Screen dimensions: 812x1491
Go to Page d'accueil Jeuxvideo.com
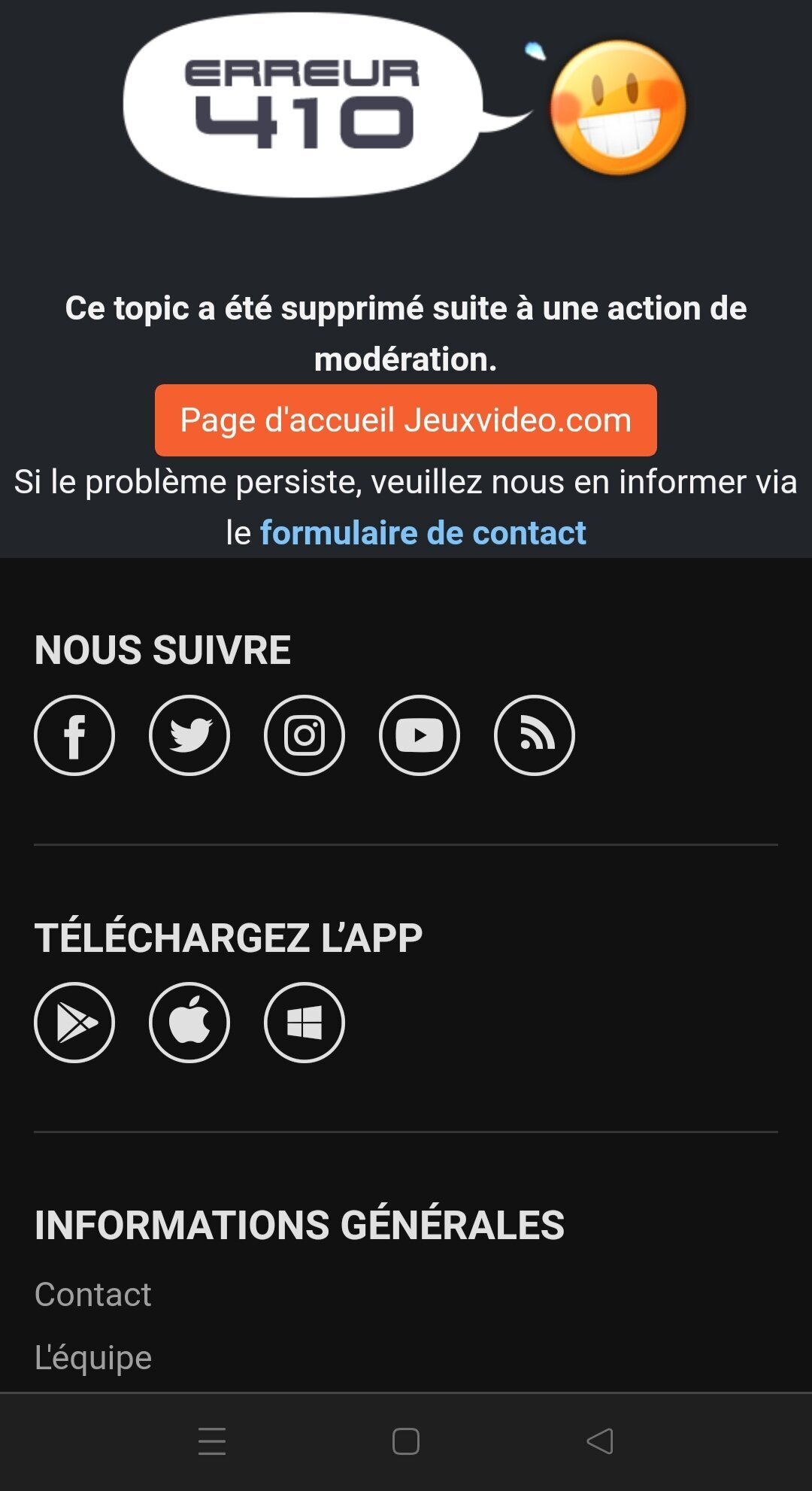405,420
